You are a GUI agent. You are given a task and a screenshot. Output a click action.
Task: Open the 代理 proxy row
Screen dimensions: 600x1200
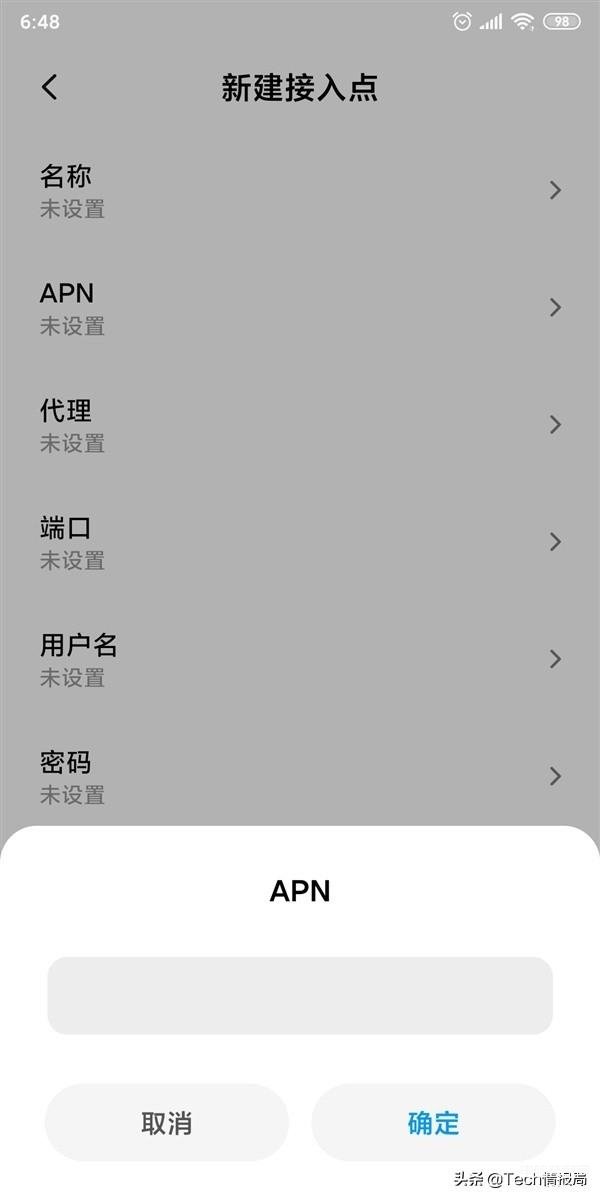coord(300,425)
